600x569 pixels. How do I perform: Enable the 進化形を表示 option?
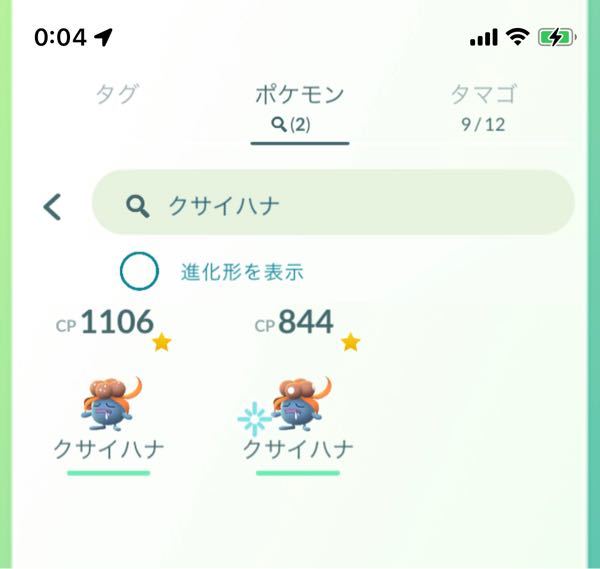(x=139, y=270)
